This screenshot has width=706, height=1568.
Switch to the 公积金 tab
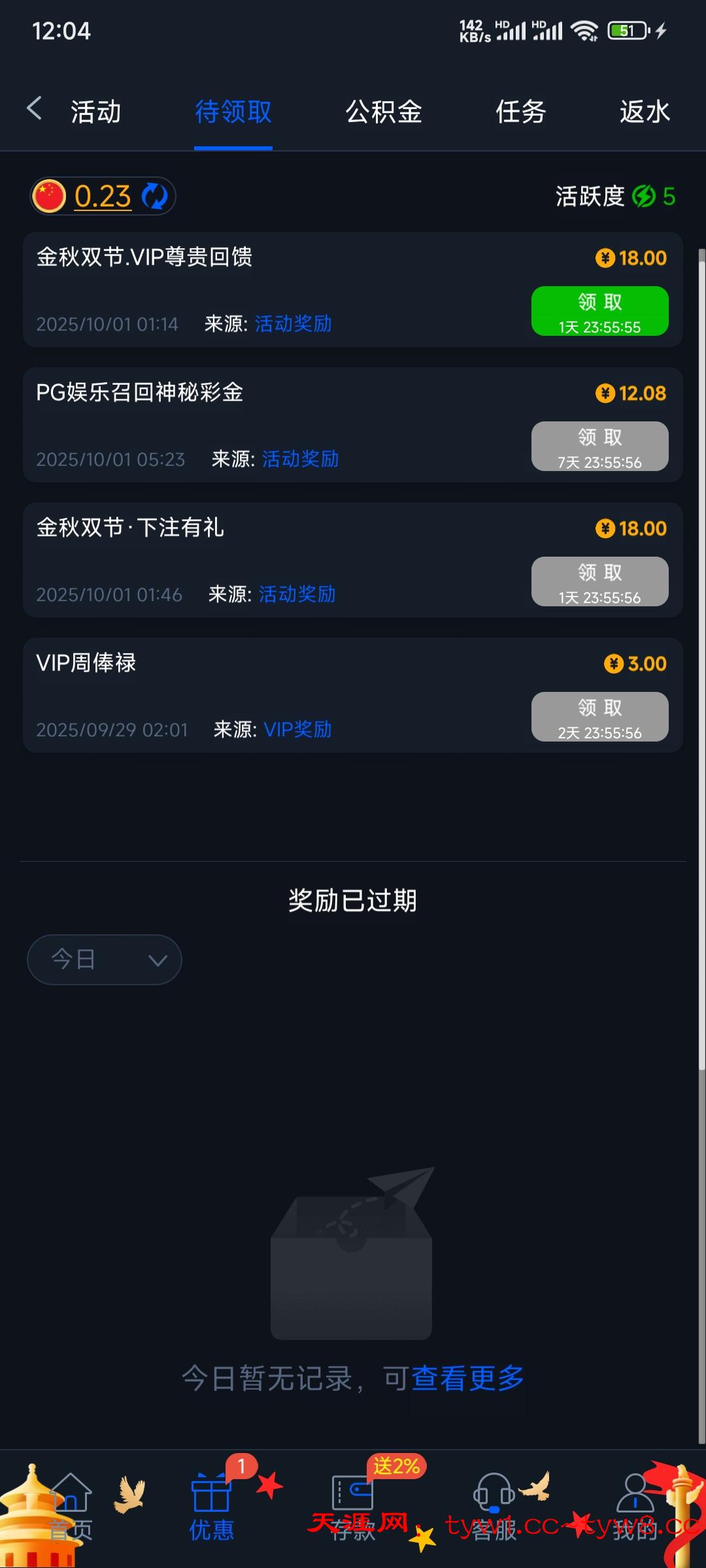pyautogui.click(x=384, y=112)
